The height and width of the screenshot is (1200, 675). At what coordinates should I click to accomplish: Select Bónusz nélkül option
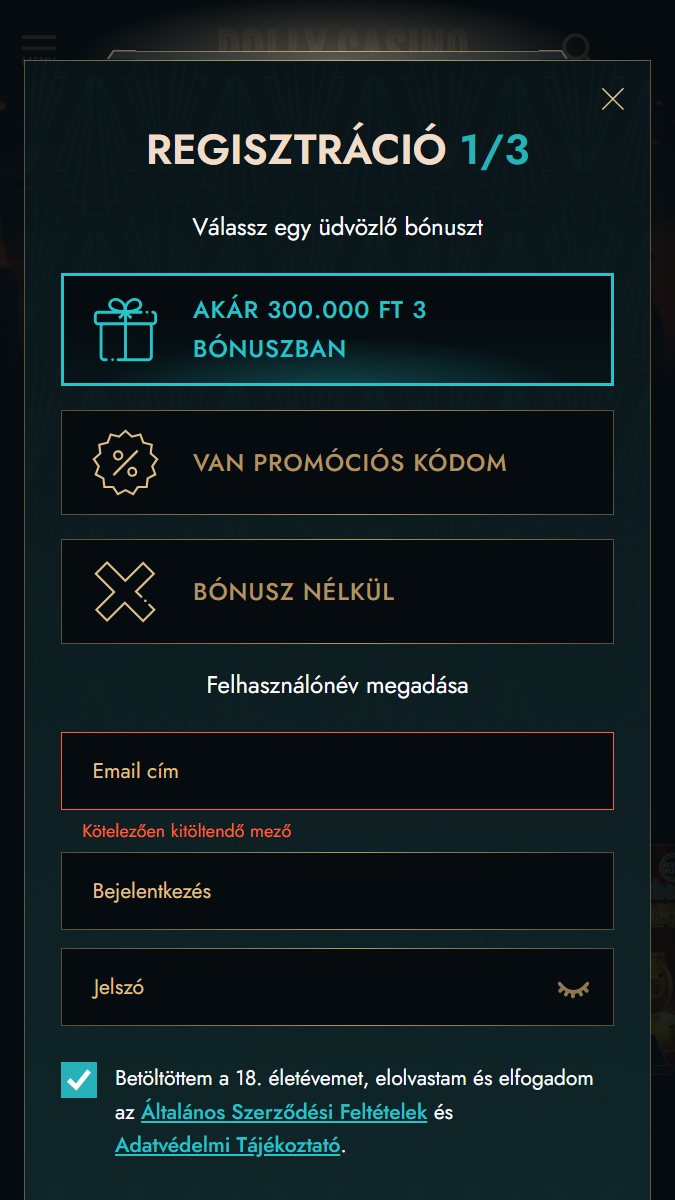(x=337, y=591)
